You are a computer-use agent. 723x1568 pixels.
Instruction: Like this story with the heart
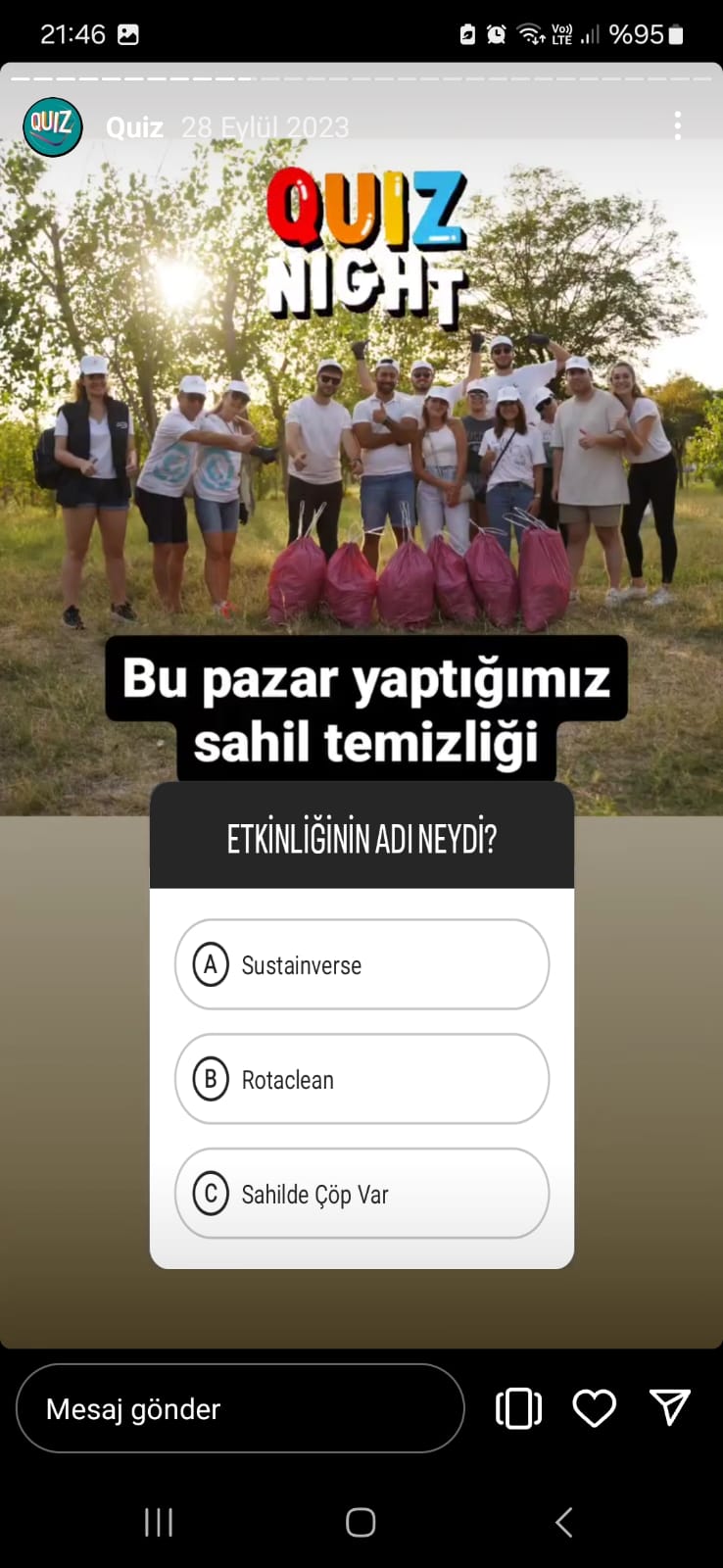[594, 1408]
